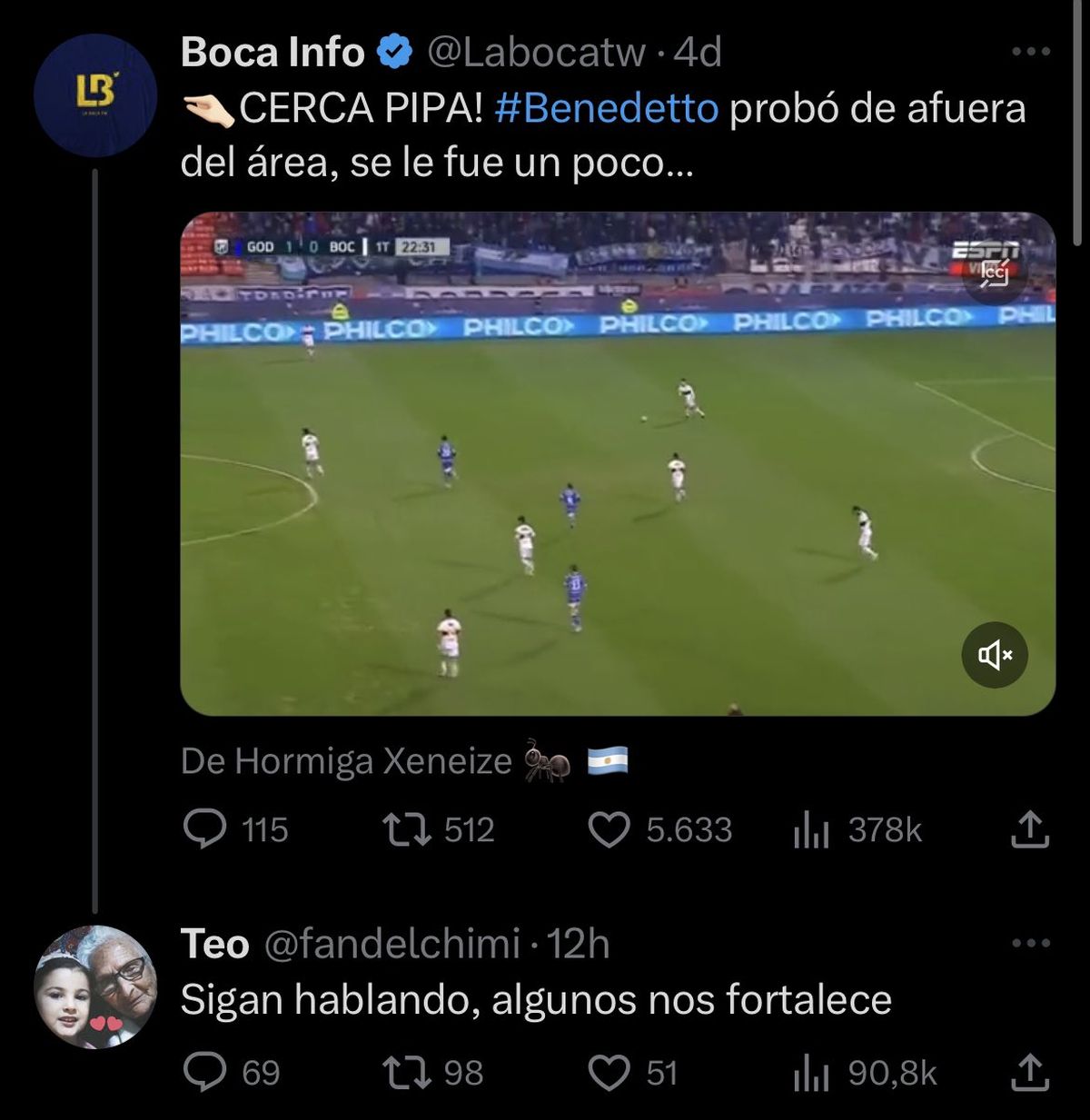Unmute the video sound
This screenshot has width=1090, height=1120.
[995, 654]
